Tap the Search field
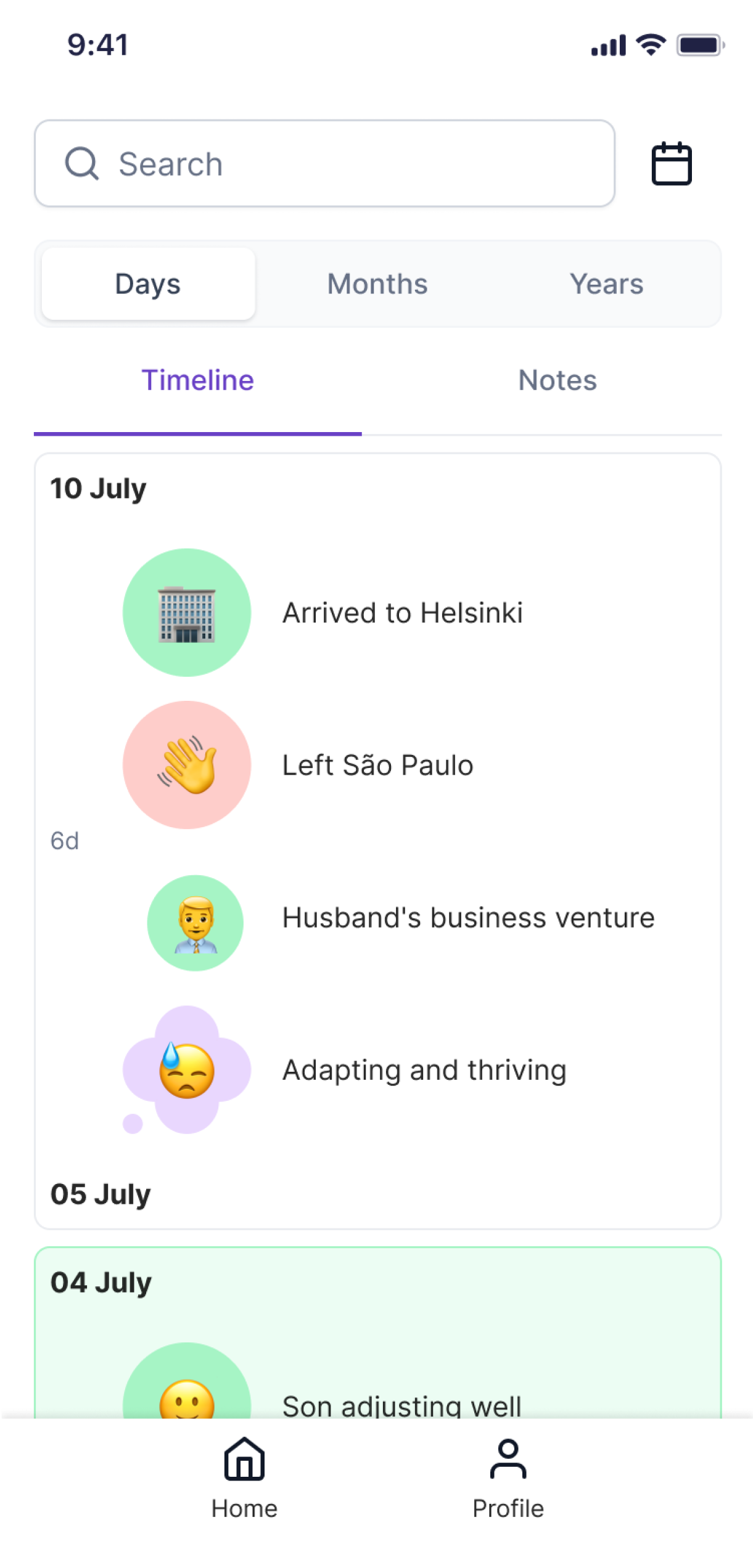The height and width of the screenshot is (1568, 753). (324, 164)
